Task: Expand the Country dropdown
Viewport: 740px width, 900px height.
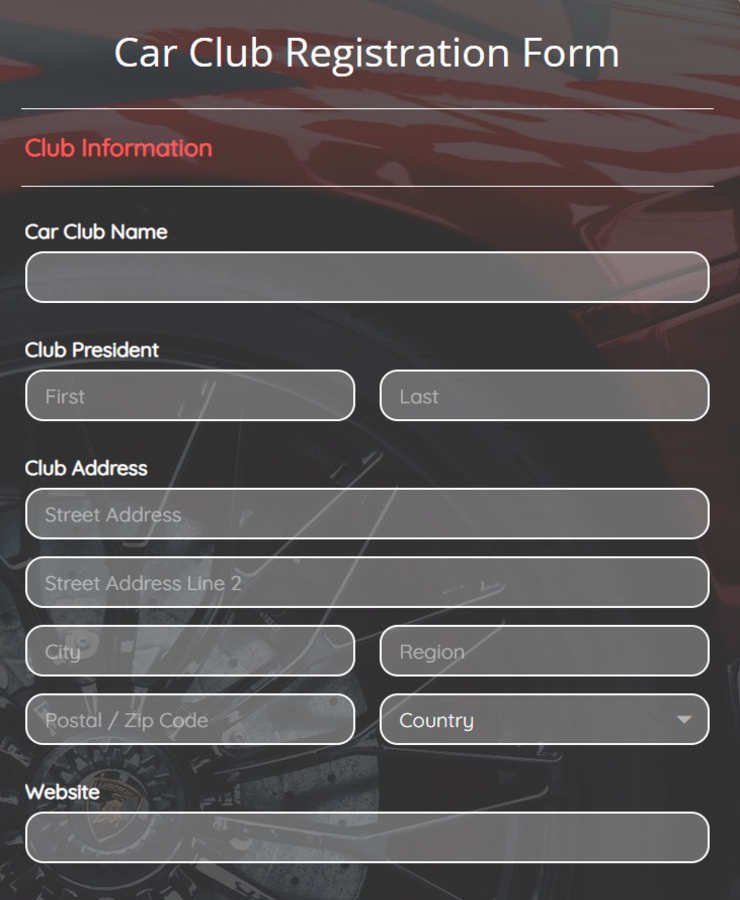Action: point(544,719)
